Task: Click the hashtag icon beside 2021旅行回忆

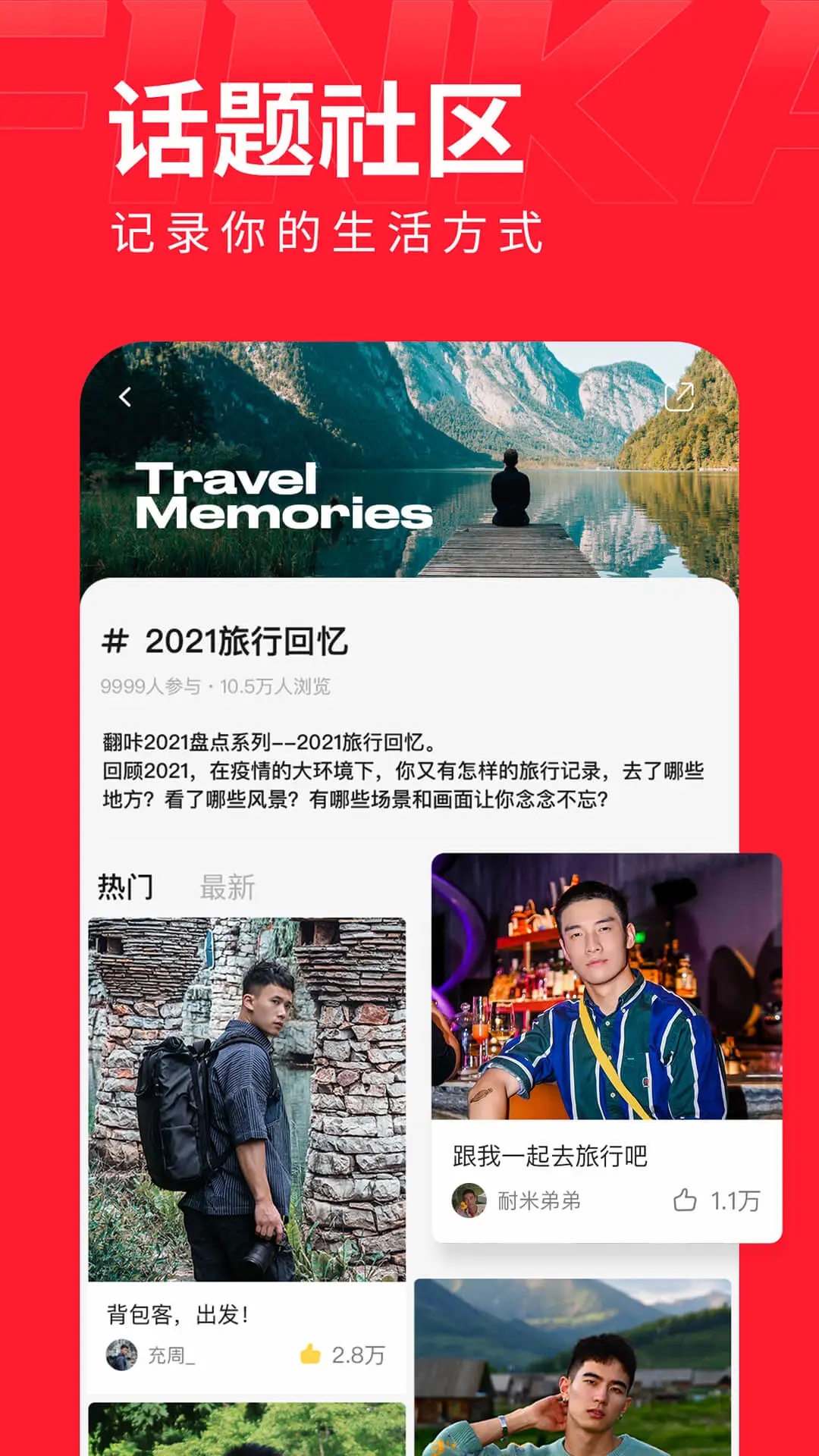Action: (115, 643)
